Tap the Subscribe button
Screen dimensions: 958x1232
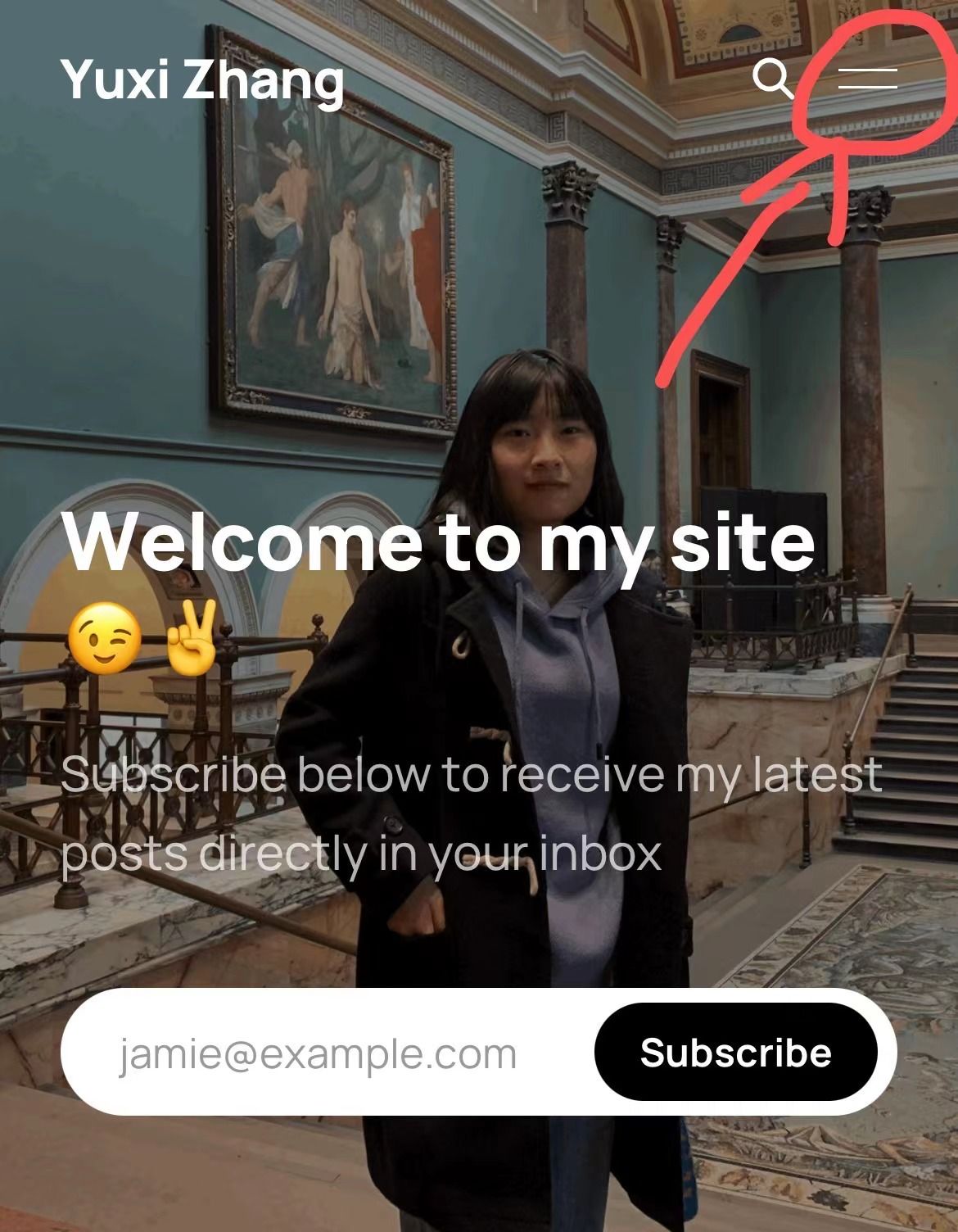[735, 1052]
